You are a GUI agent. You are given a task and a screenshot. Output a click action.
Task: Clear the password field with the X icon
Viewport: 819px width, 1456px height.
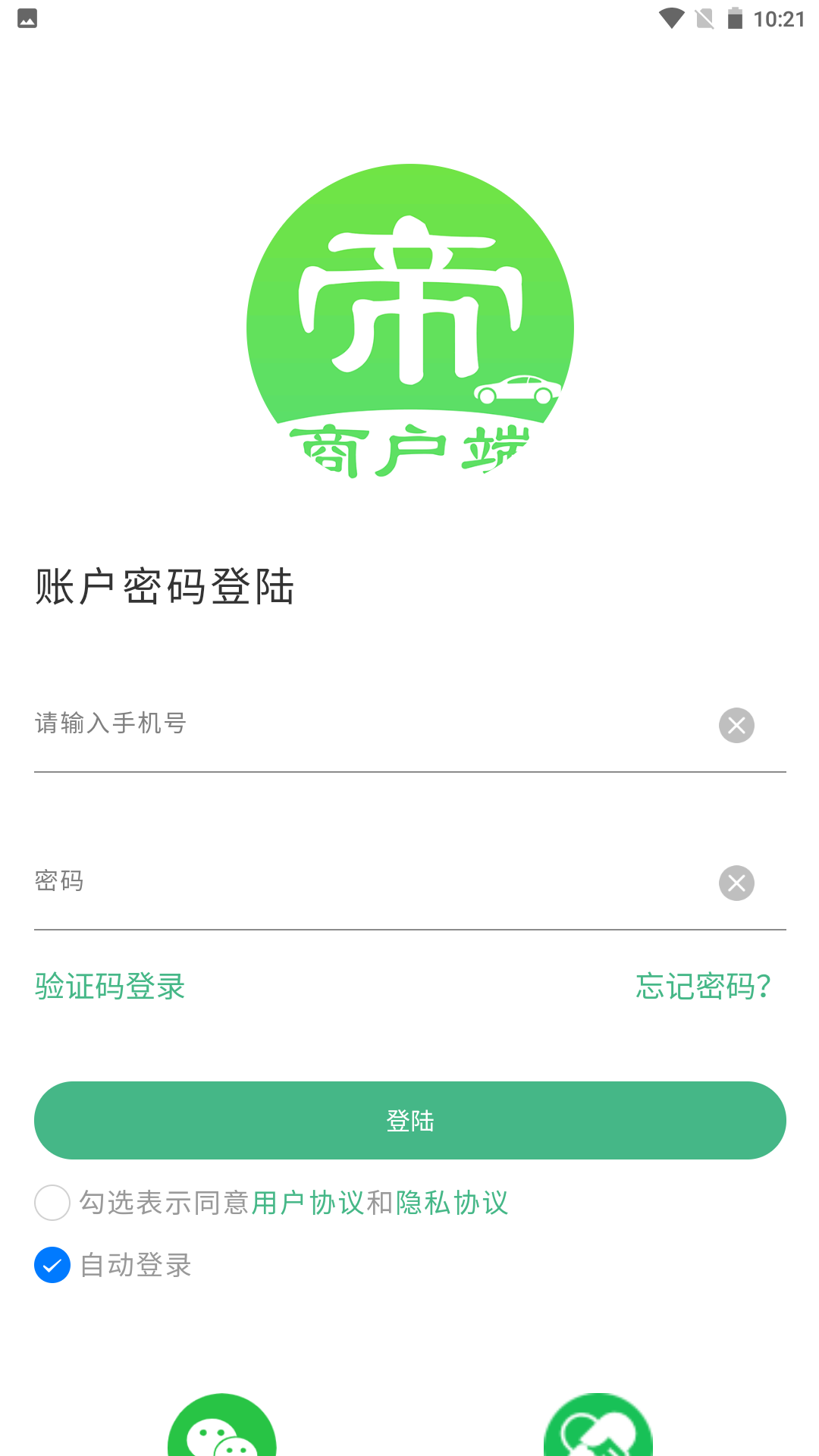[736, 883]
